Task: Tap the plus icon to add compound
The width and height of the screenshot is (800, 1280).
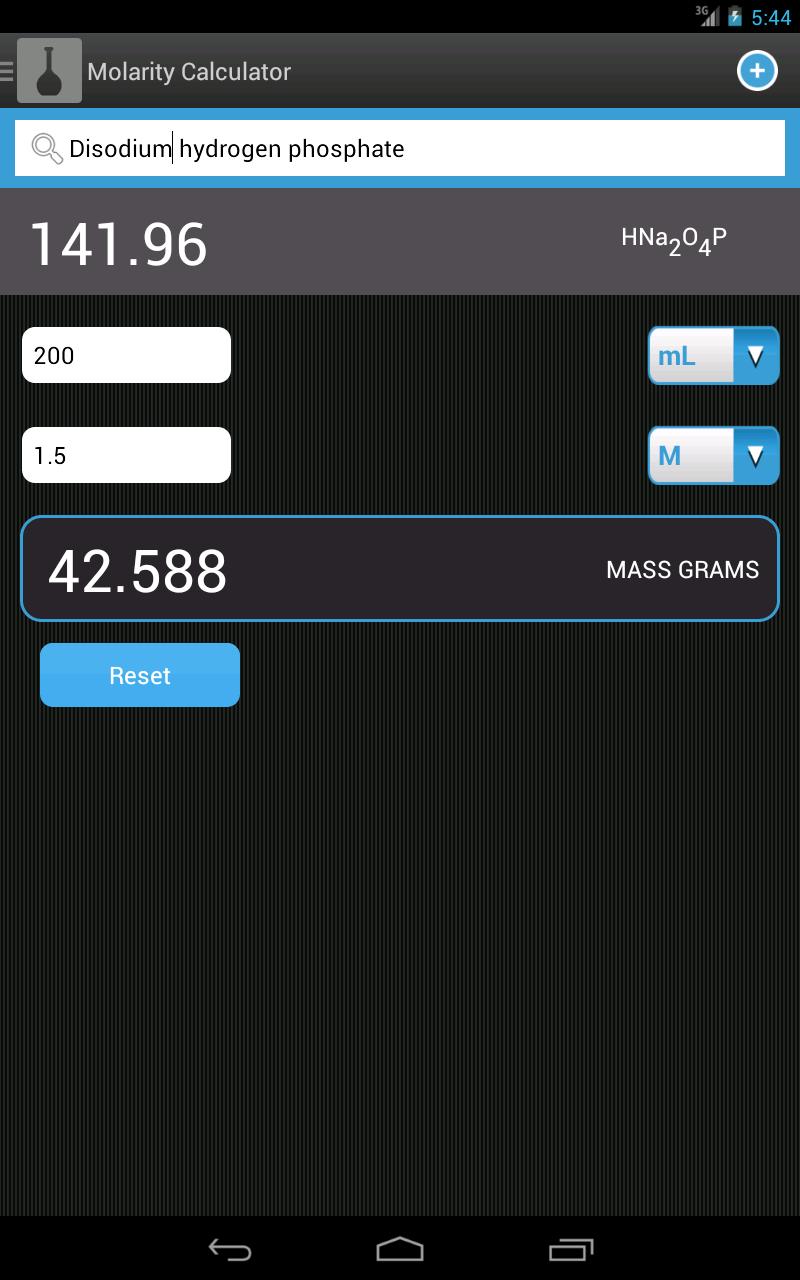Action: click(x=757, y=71)
